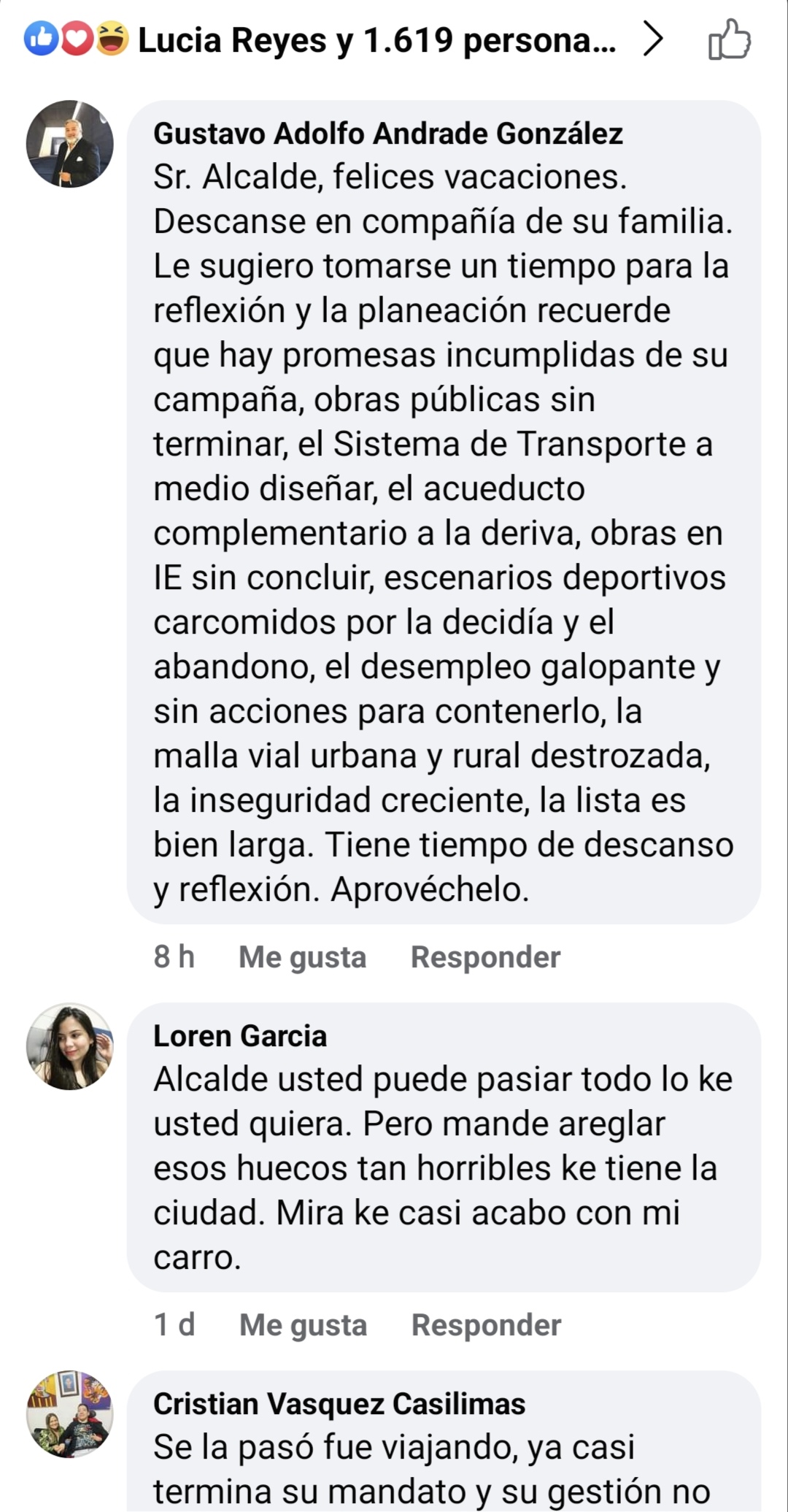Open reactions list from Lucia Reyes and others
The image size is (788, 1512).
[376, 40]
